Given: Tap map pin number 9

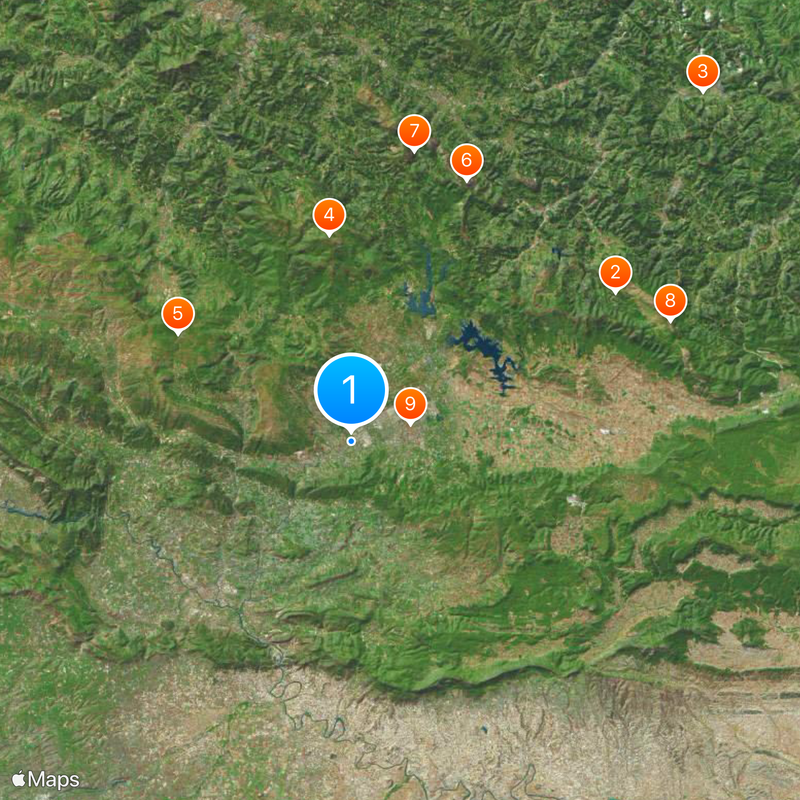Looking at the screenshot, I should click(410, 404).
